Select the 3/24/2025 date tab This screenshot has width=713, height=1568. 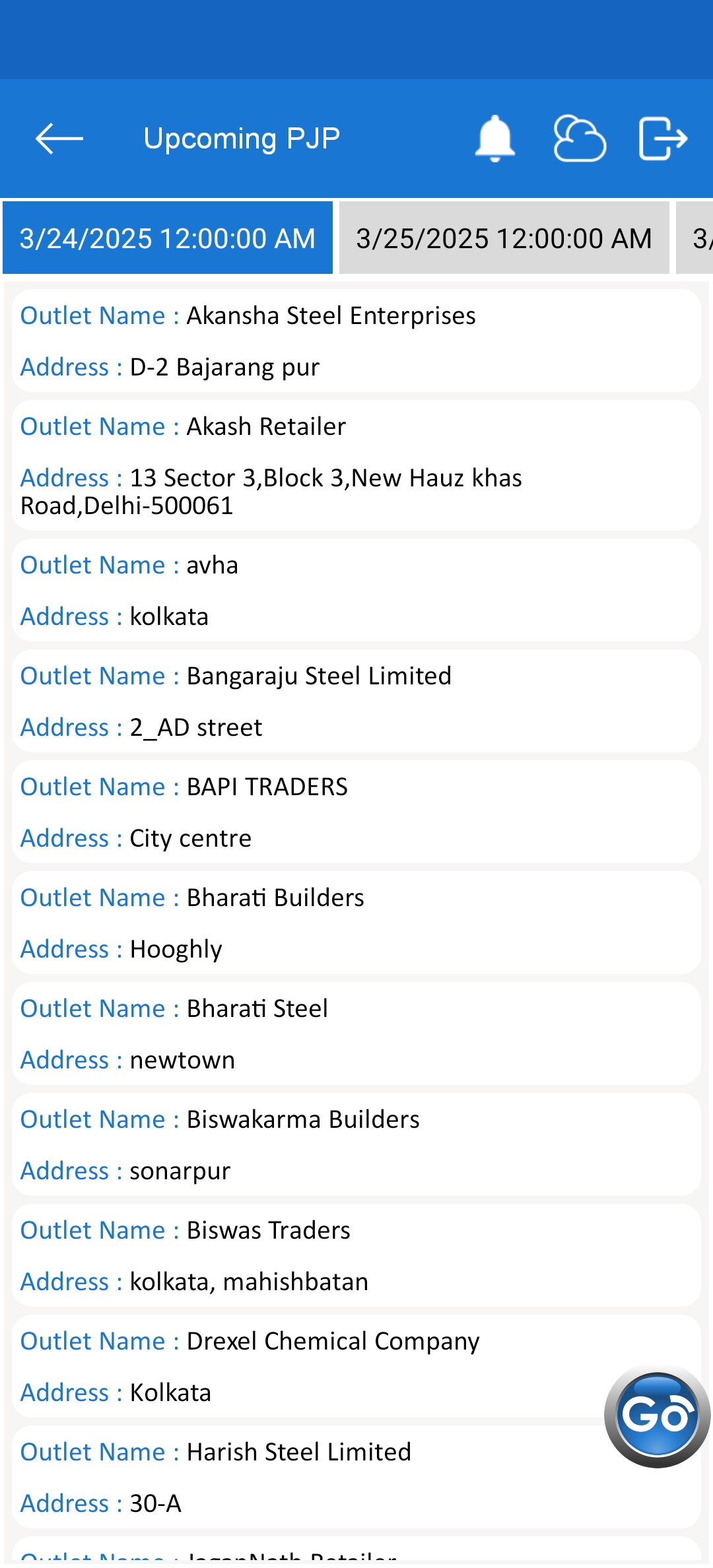(x=168, y=238)
